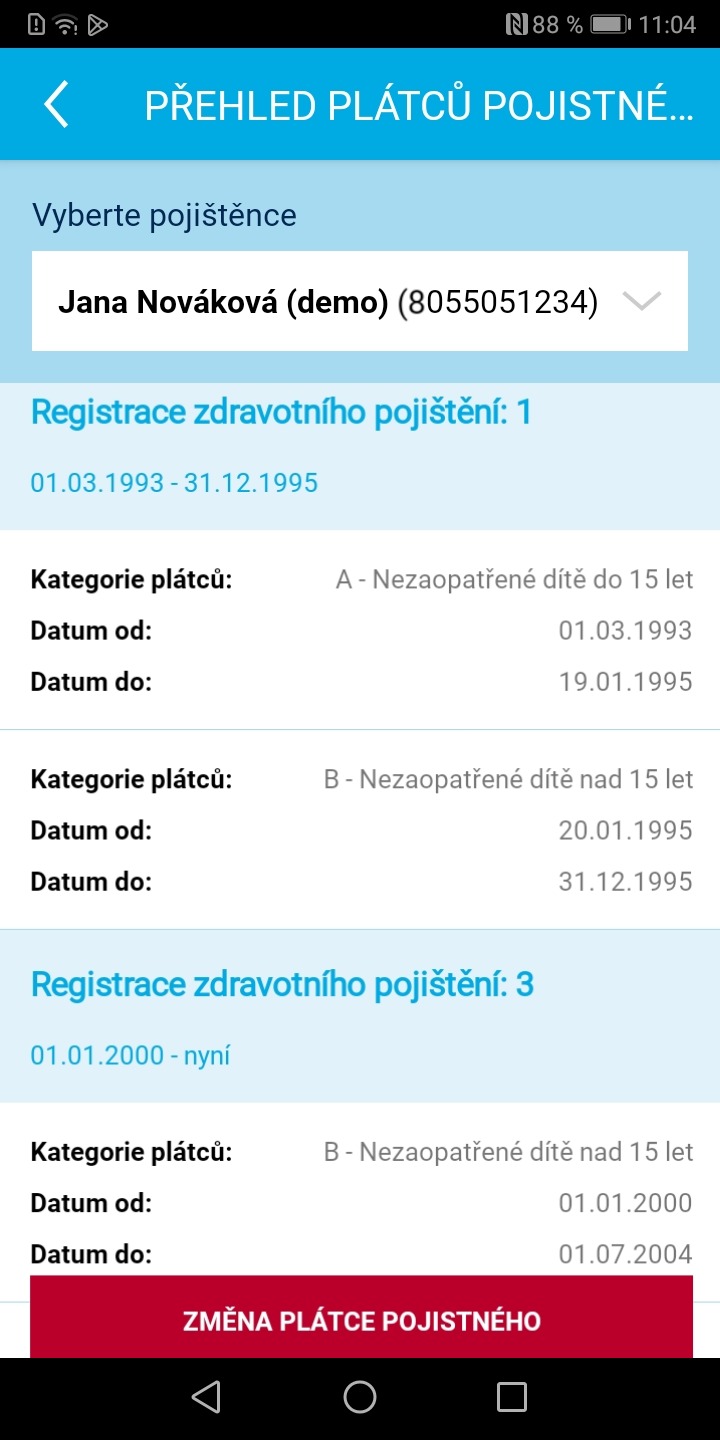720x1440 pixels.
Task: Tap the truncated PŘEHLED PLÁTCŮ POJISTNÉ title
Action: point(420,103)
